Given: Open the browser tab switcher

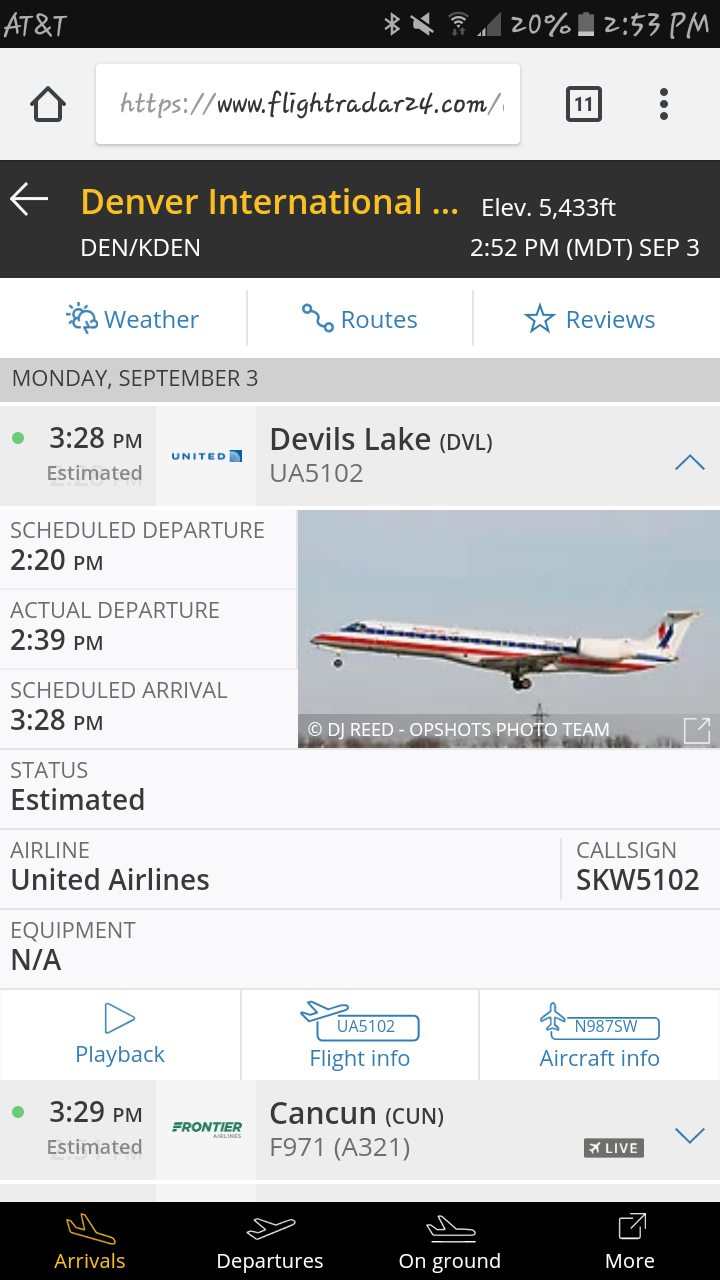Looking at the screenshot, I should pos(584,104).
